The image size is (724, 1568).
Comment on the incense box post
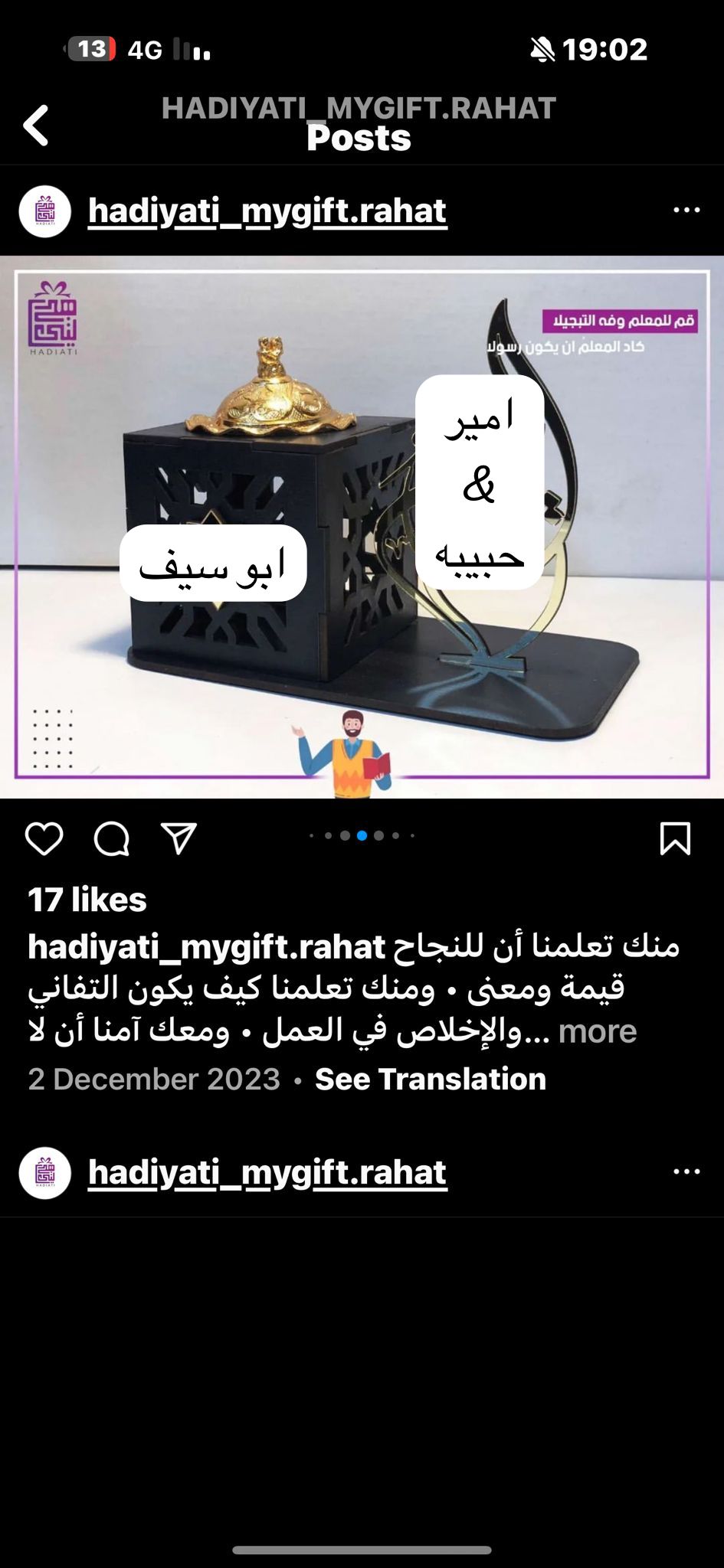(112, 838)
